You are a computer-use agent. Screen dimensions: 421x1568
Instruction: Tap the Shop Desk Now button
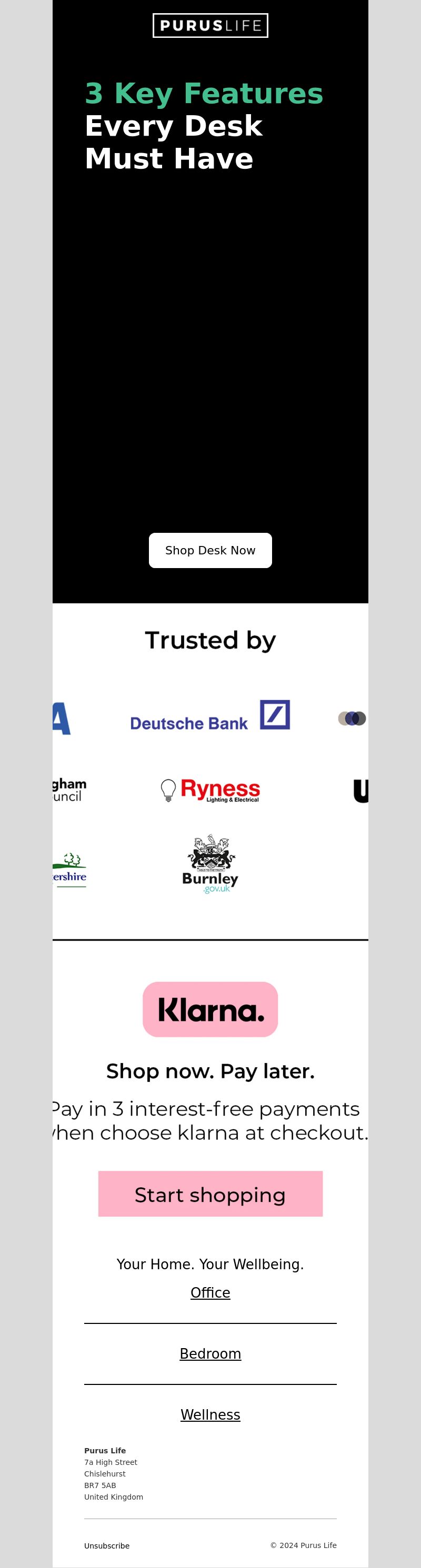pos(210,550)
